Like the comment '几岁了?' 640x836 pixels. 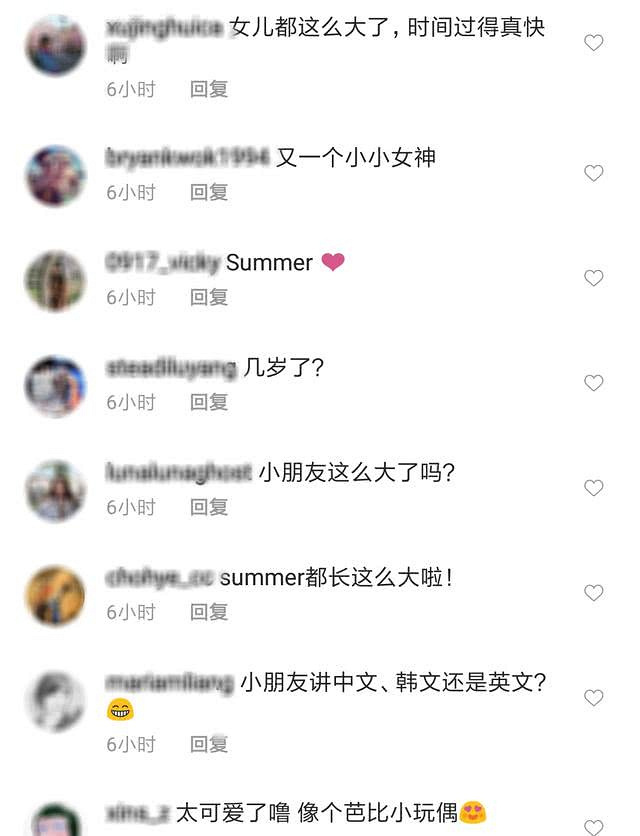point(594,383)
